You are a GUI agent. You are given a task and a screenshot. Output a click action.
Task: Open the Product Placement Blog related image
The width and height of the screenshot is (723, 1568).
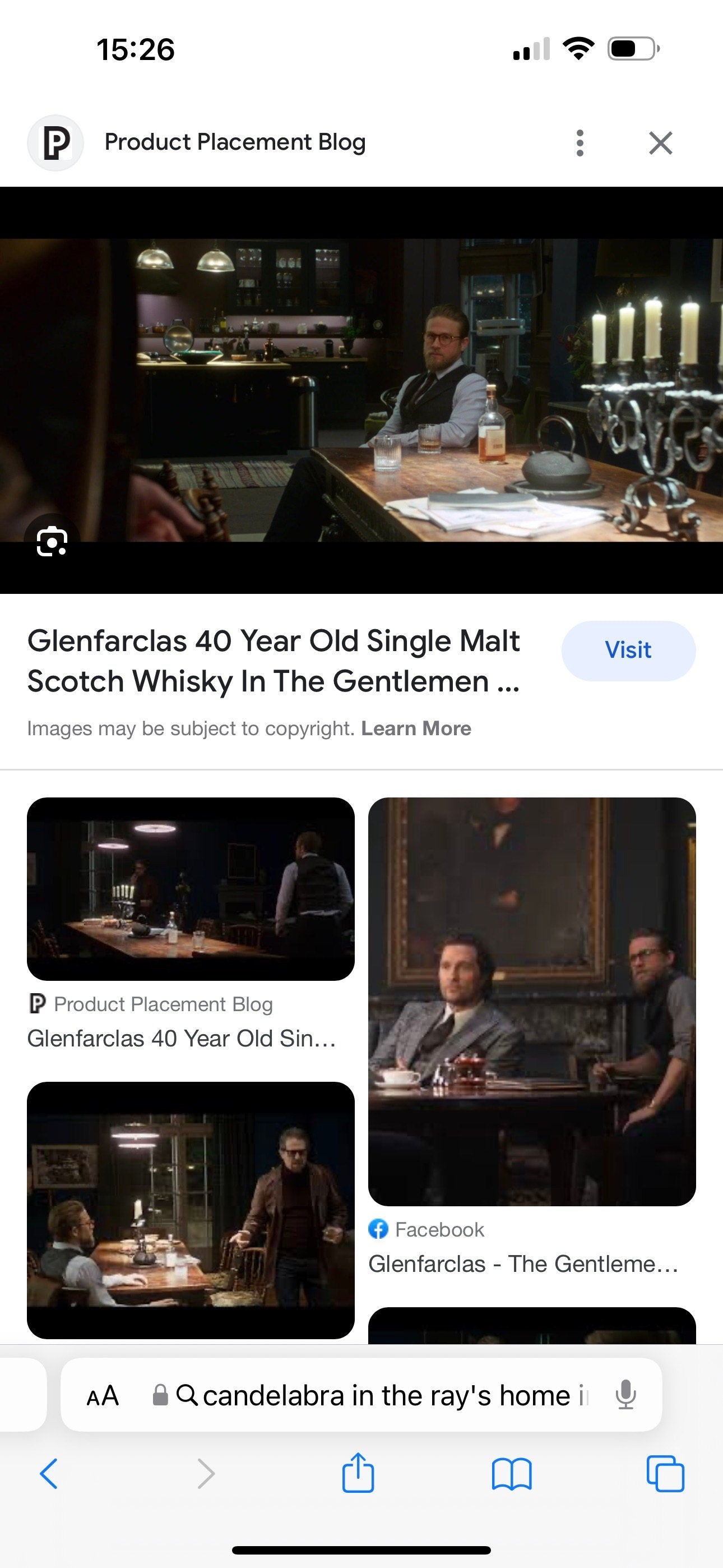(191, 889)
